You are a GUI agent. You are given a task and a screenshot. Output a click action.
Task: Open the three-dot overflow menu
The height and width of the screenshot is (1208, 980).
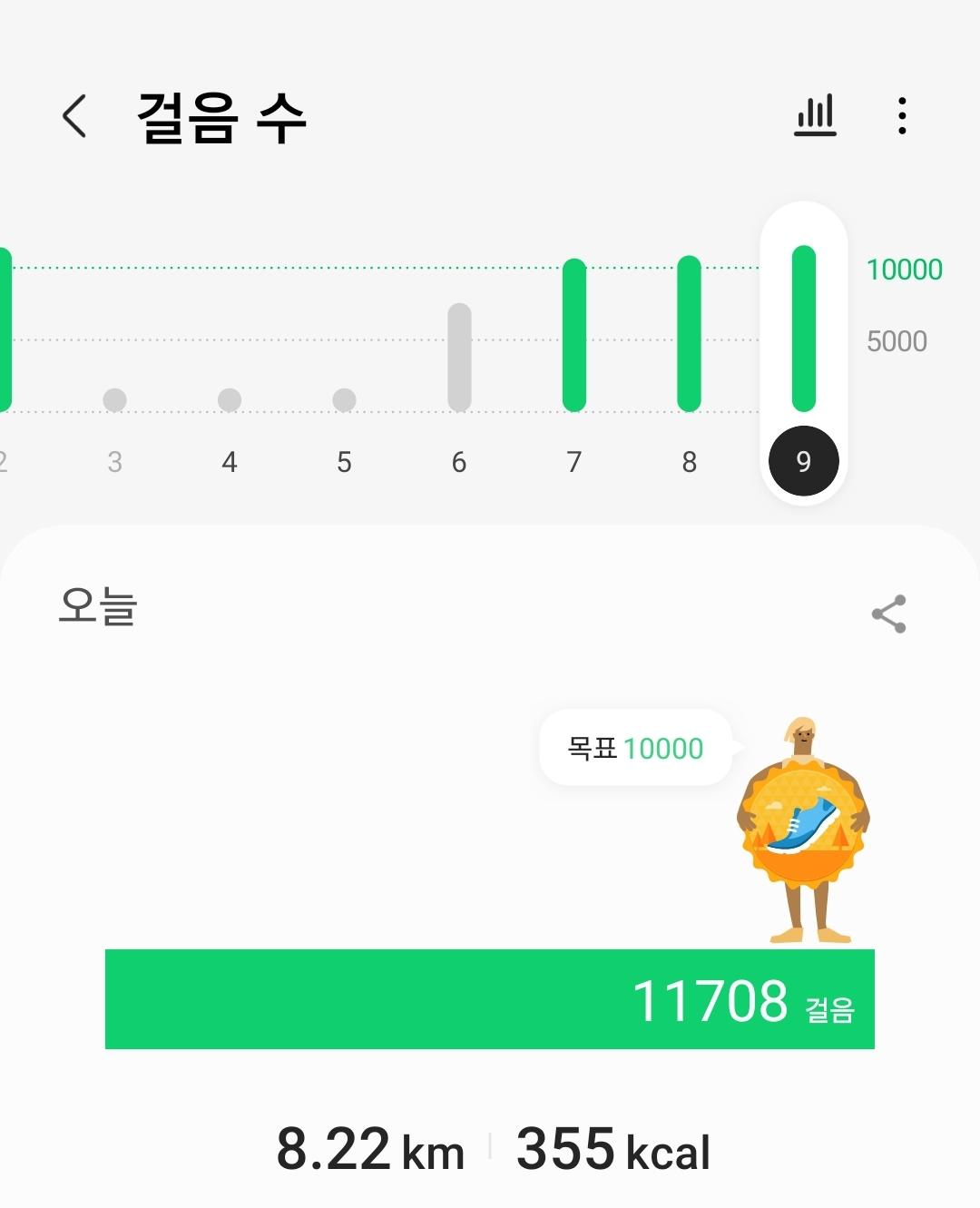(901, 116)
